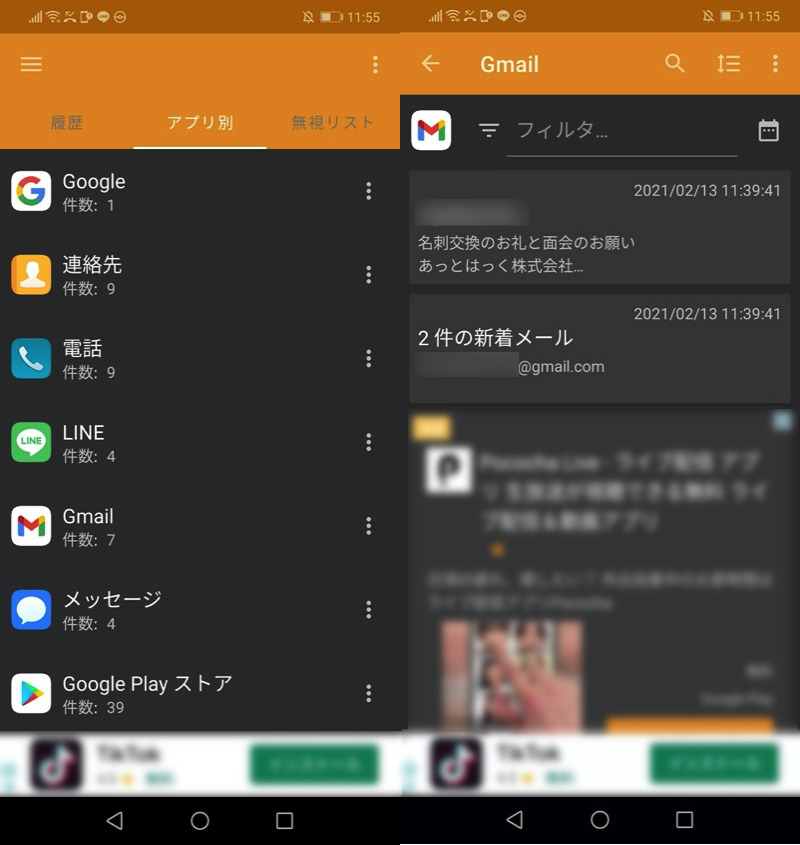Open the Google Play ストア entry
This screenshot has width=800, height=845.
180,693
